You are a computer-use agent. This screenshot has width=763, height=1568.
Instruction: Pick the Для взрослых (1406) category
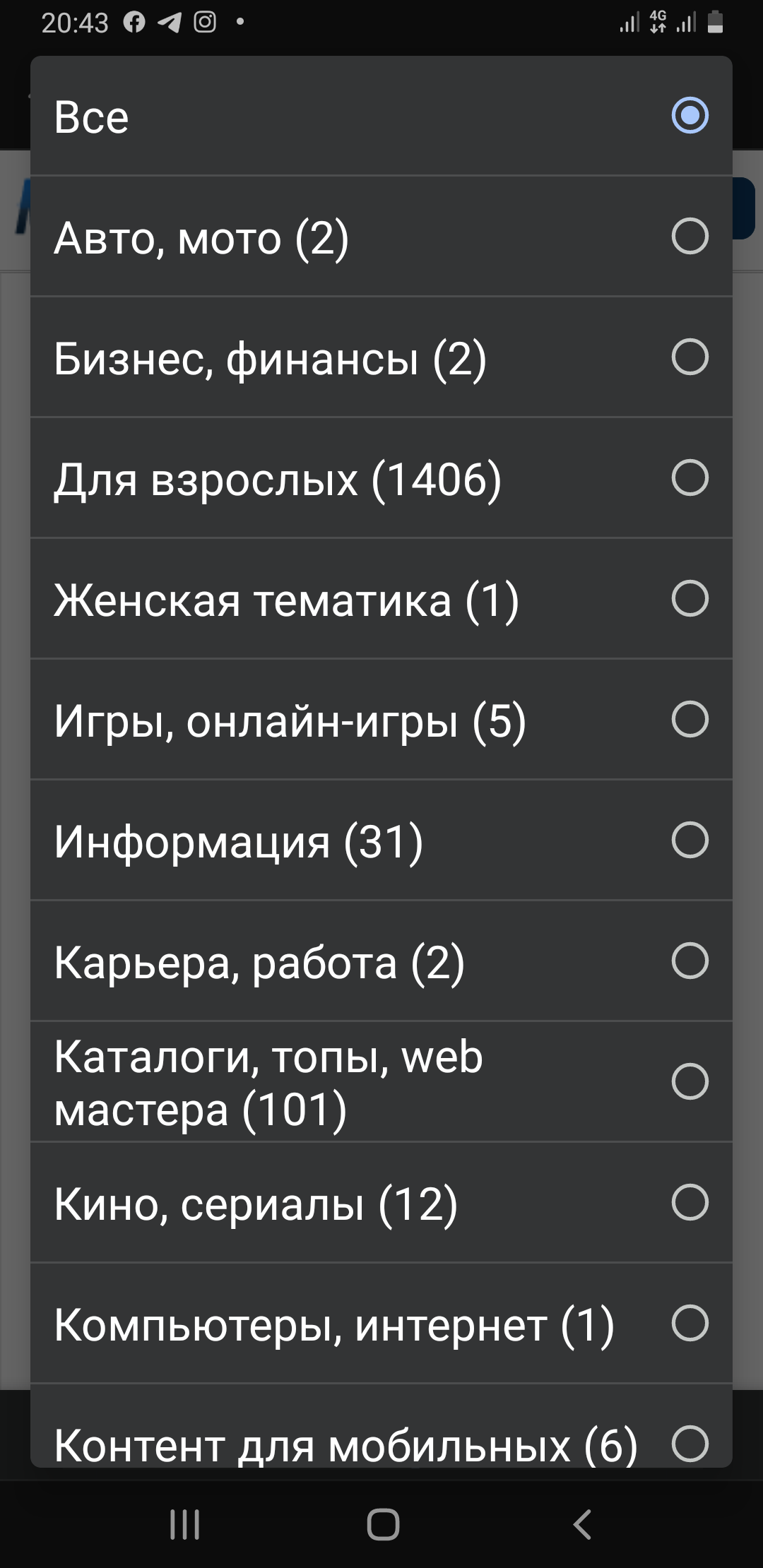pos(381,478)
